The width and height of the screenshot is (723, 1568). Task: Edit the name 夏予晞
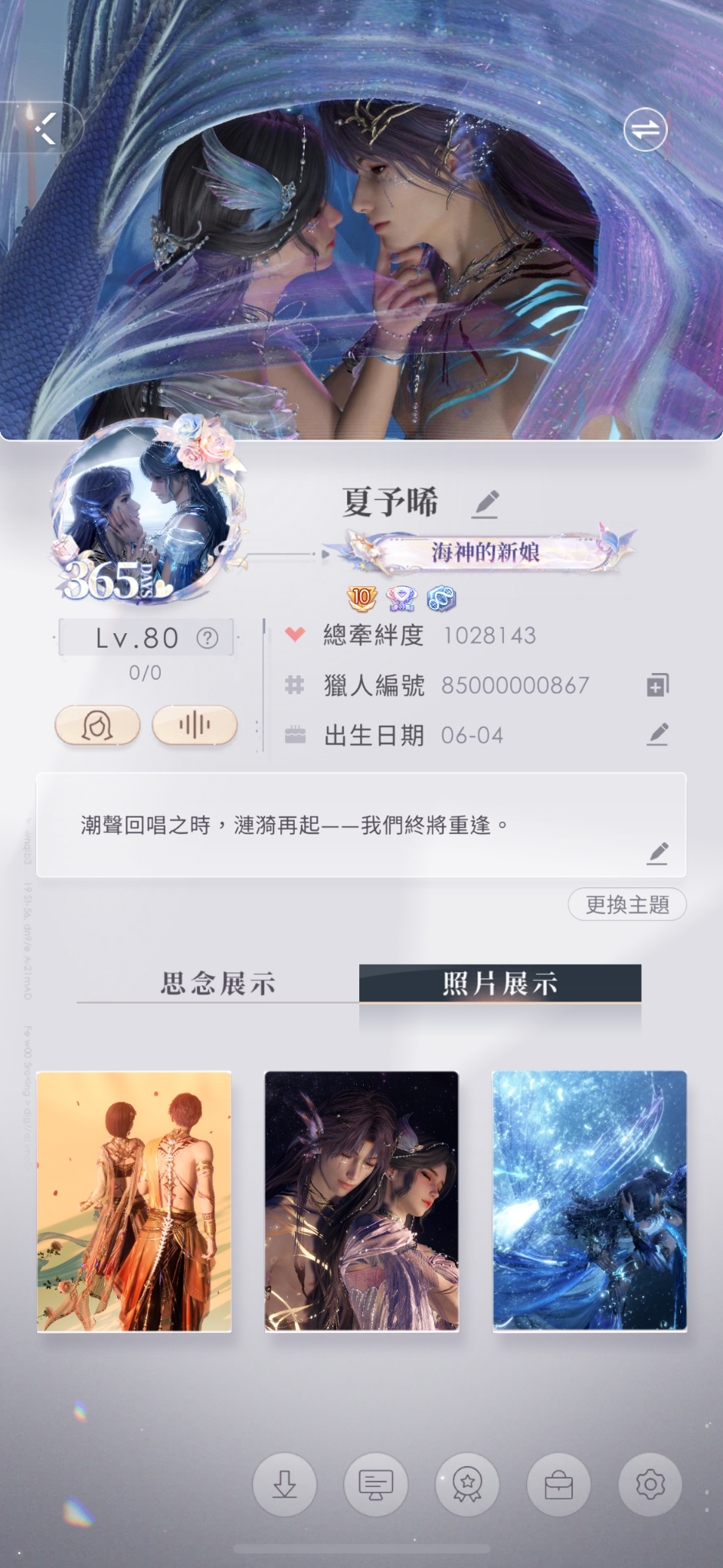point(486,503)
